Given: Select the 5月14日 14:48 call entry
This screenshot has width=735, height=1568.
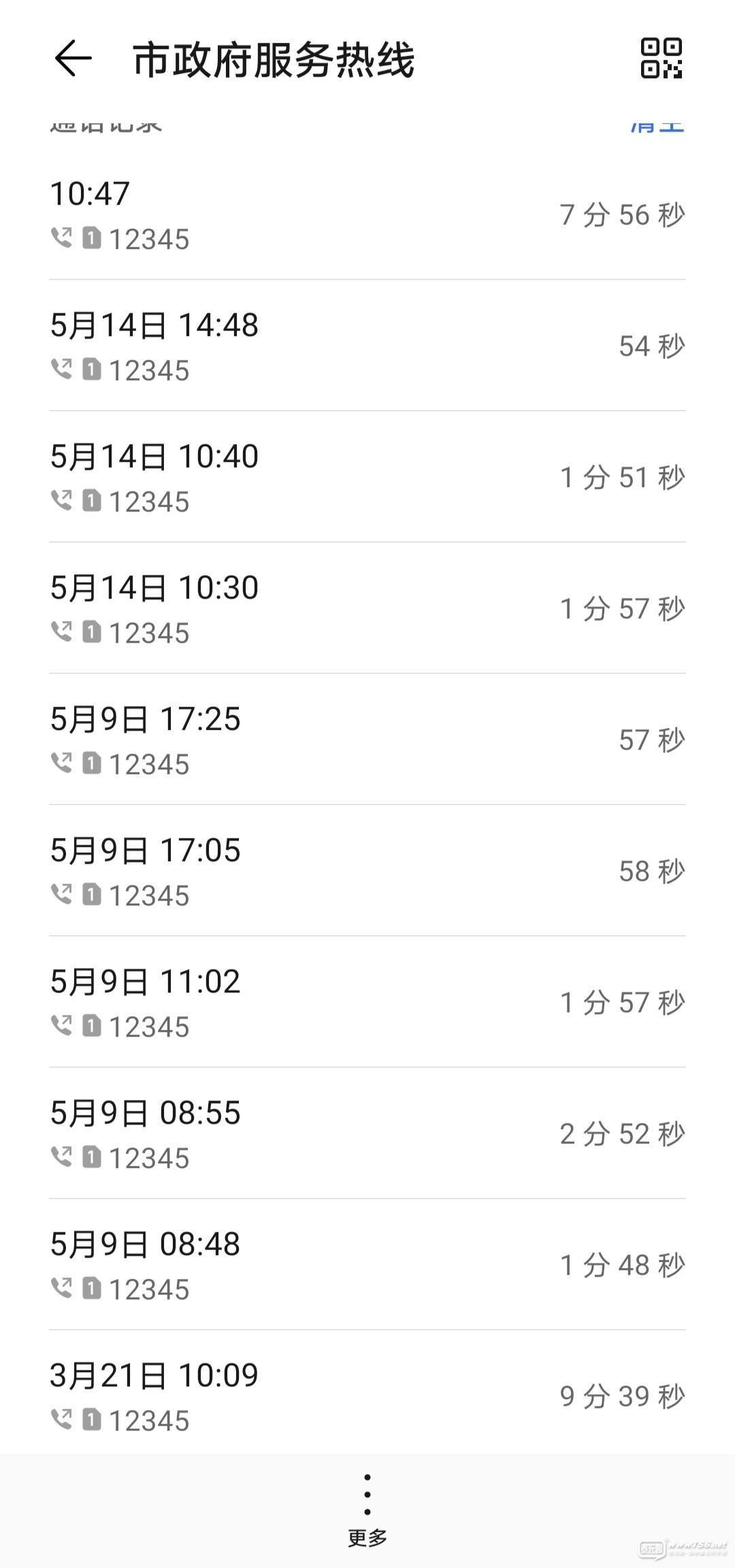Looking at the screenshot, I should tap(367, 346).
